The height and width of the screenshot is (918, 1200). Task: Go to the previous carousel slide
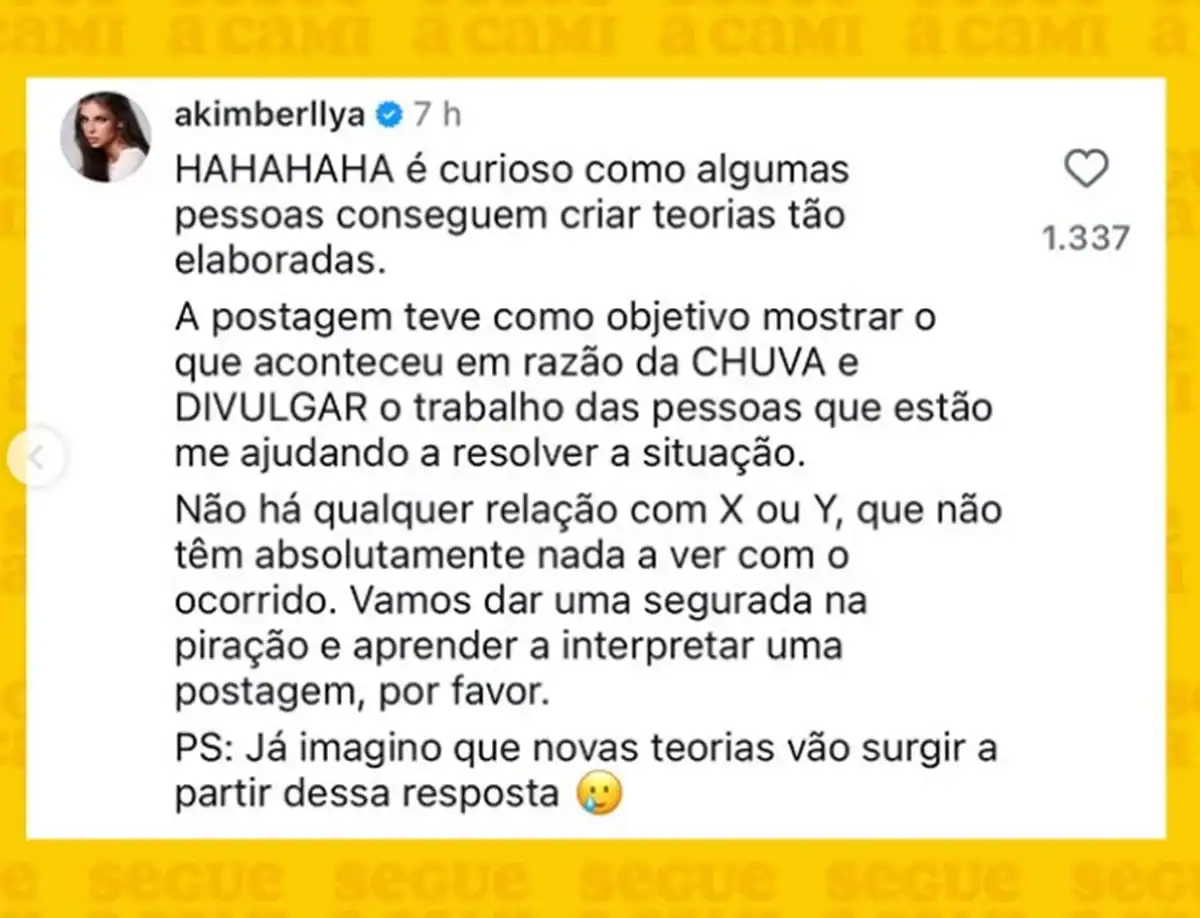[x=35, y=458]
